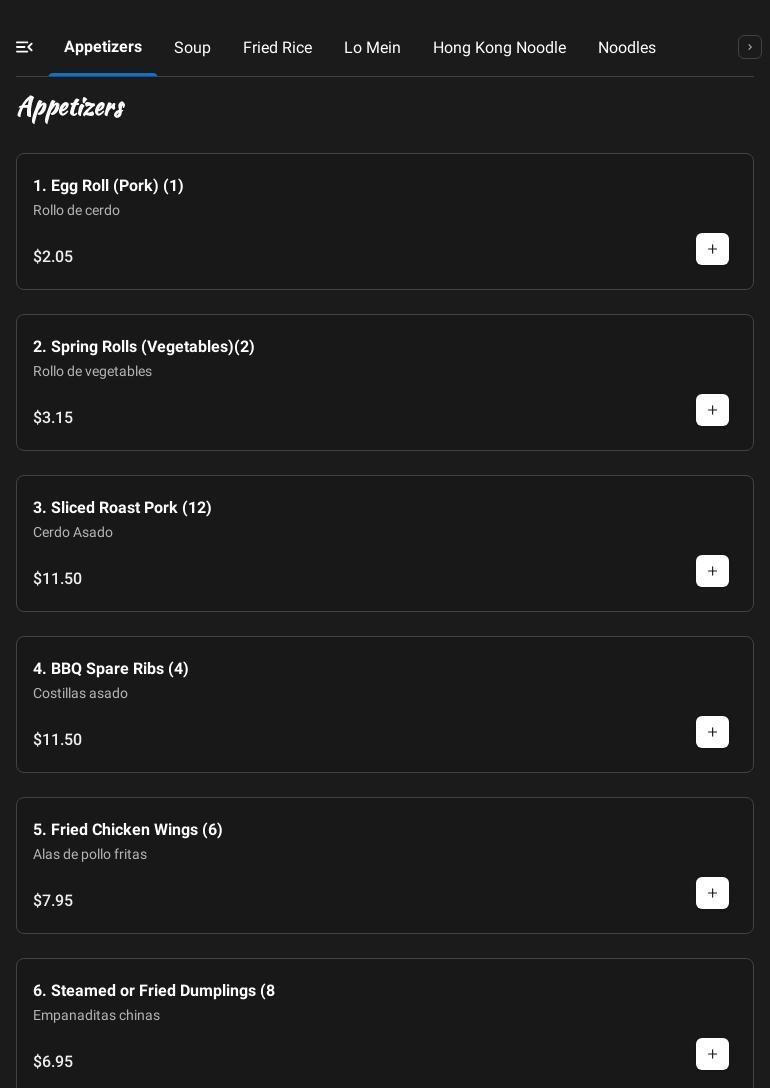Add Egg Roll (Pork) to the order
This screenshot has width=770, height=1088.
pyautogui.click(x=712, y=249)
